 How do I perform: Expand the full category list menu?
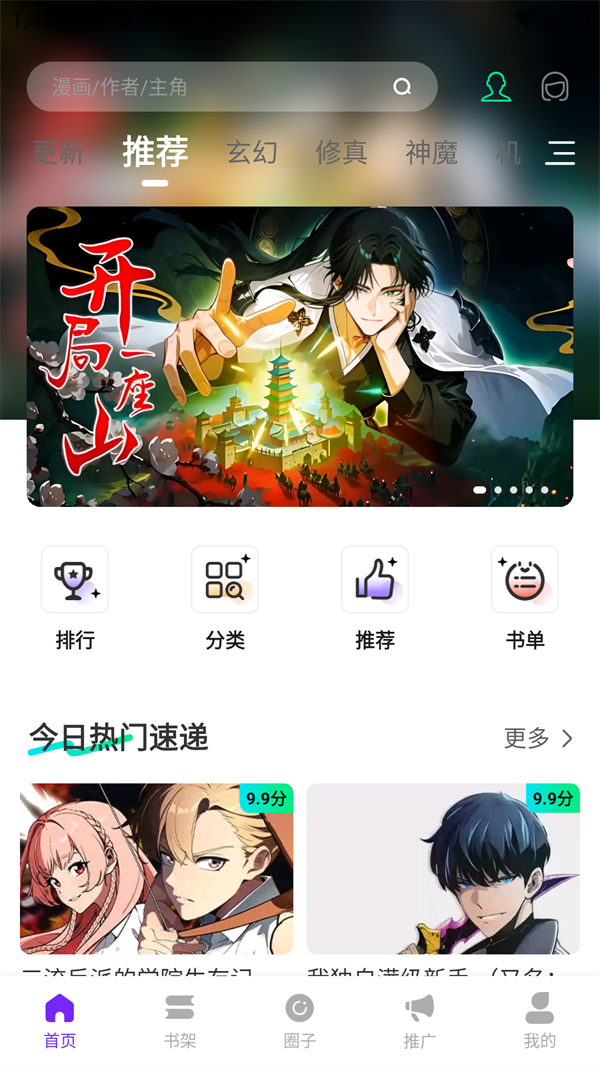[560, 153]
